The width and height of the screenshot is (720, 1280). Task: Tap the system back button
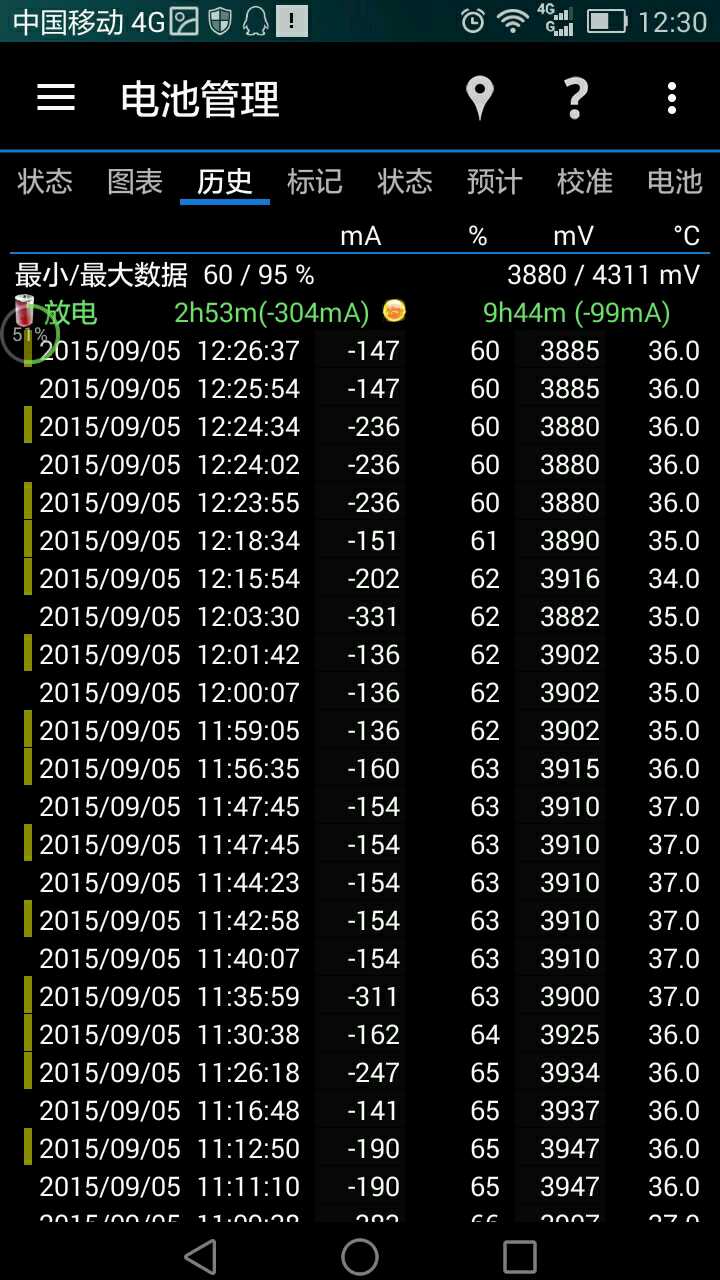point(200,1256)
